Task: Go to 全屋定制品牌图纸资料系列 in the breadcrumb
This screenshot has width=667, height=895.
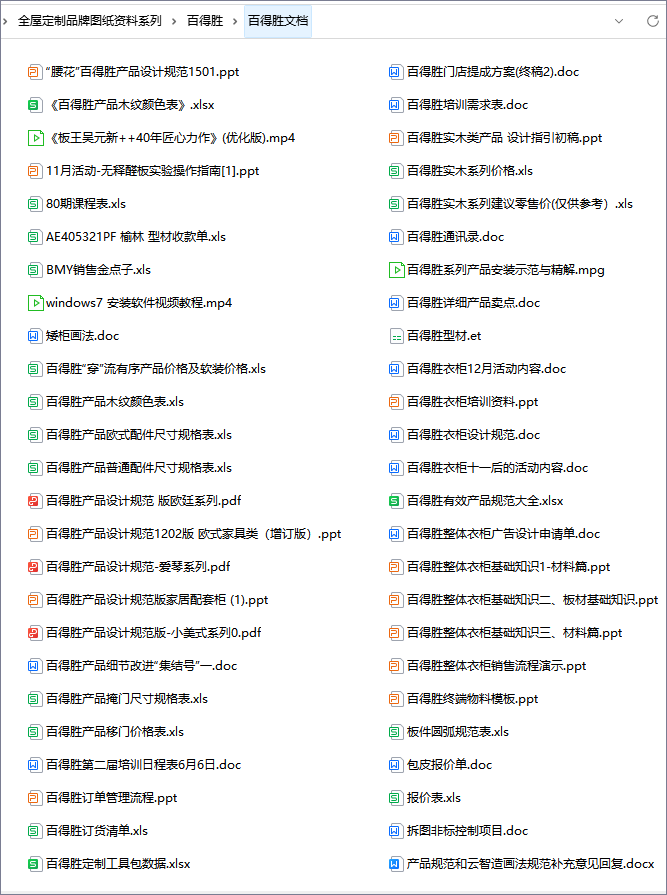Action: (x=89, y=20)
